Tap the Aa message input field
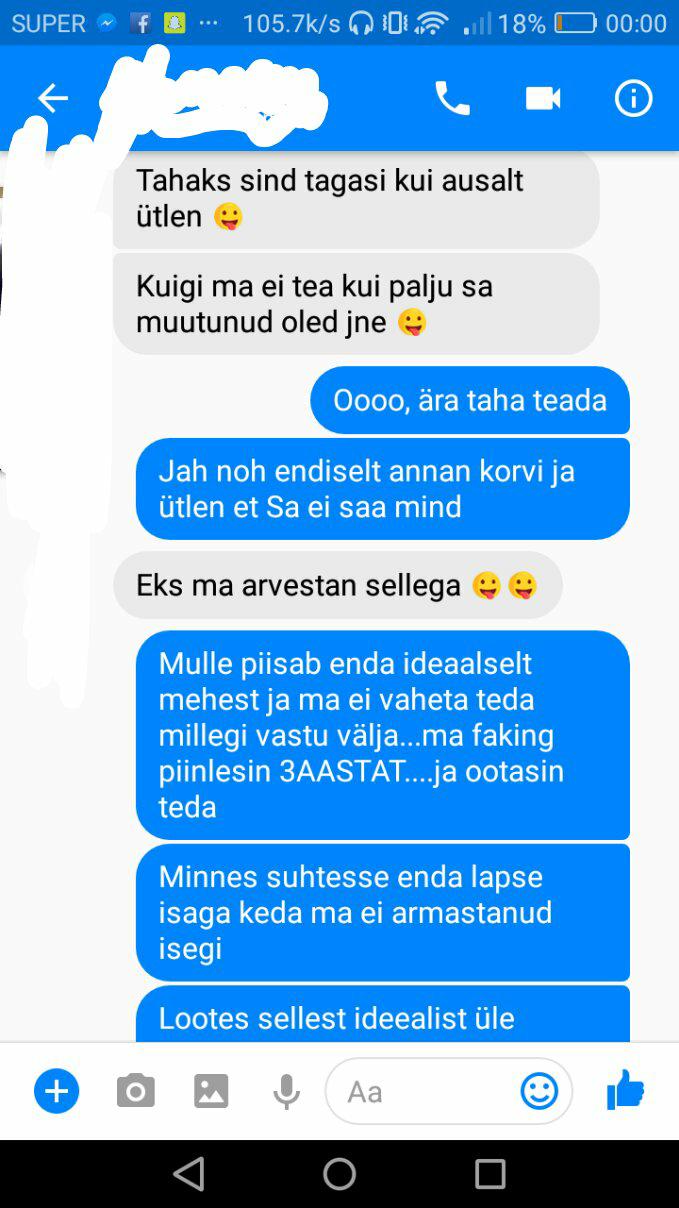The width and height of the screenshot is (679, 1208). pyautogui.click(x=420, y=1091)
